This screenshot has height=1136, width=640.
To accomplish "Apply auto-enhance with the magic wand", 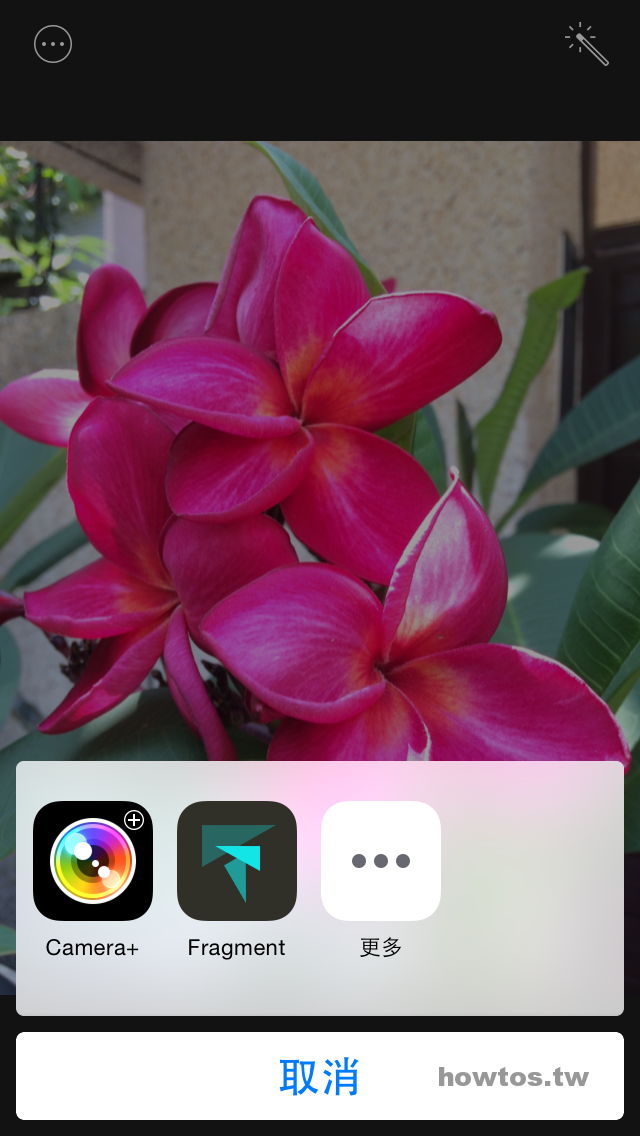I will pyautogui.click(x=587, y=44).
